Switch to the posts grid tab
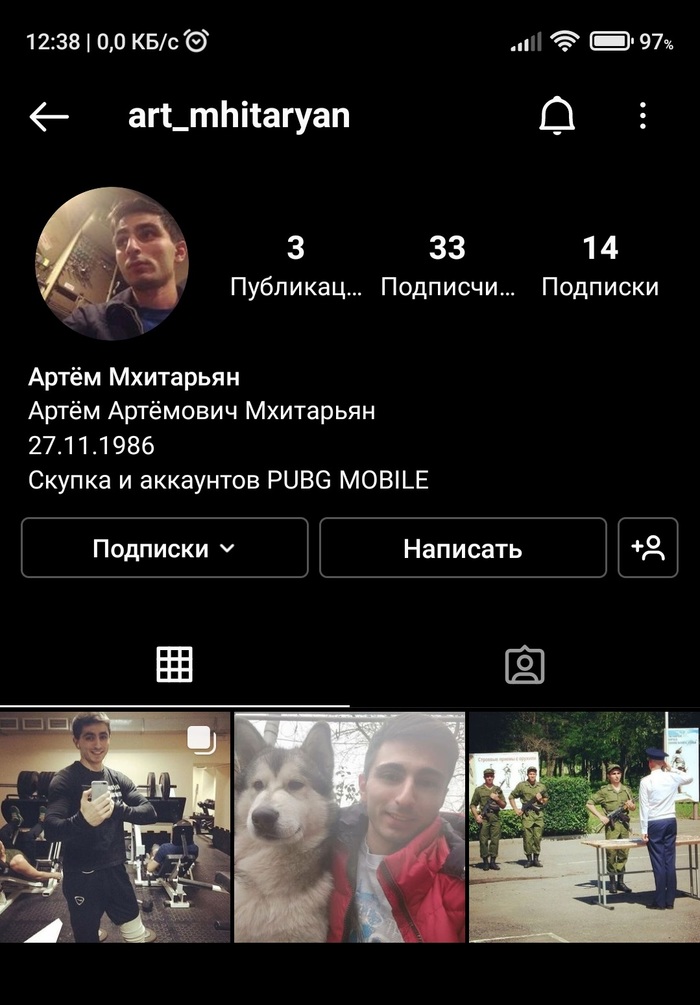This screenshot has height=1005, width=700. click(174, 664)
